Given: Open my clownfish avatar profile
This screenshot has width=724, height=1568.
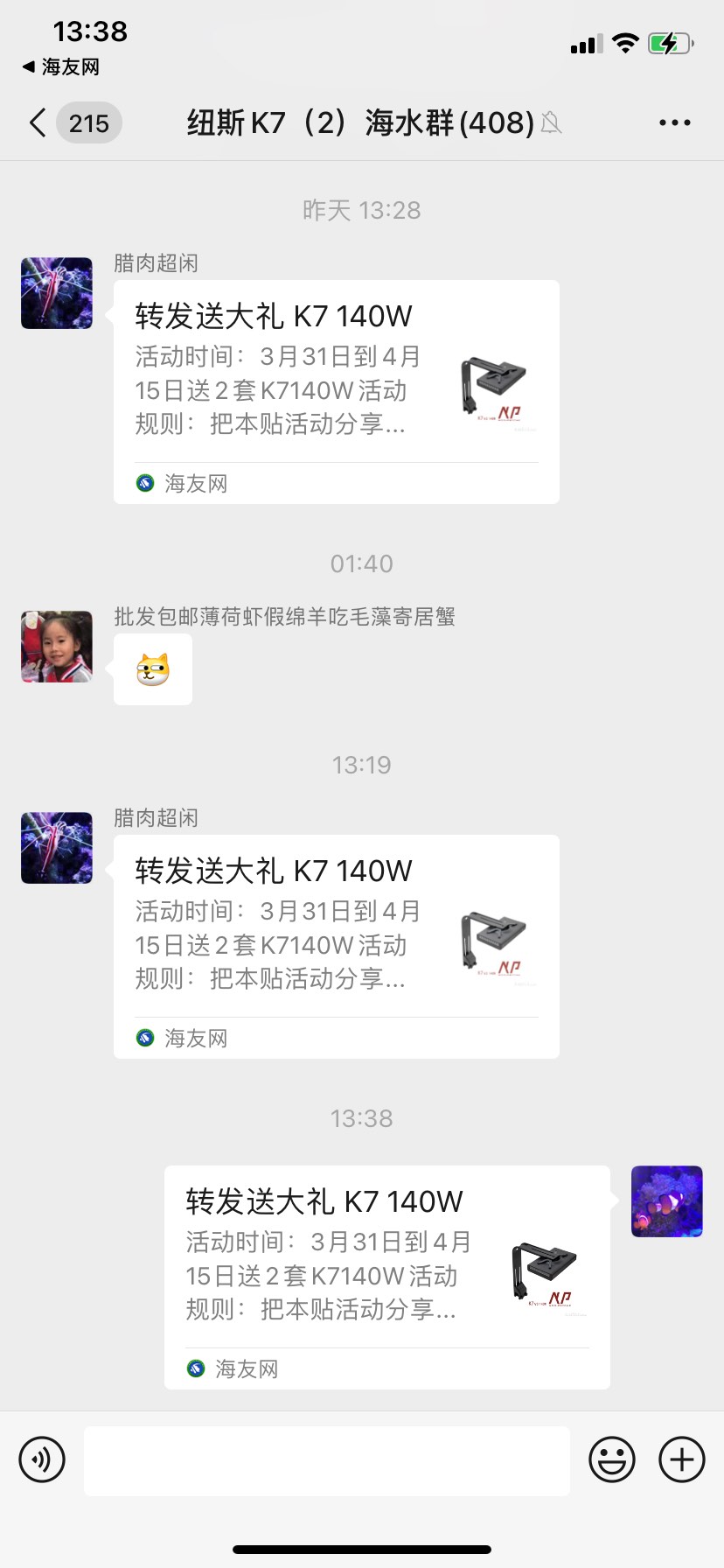Looking at the screenshot, I should [x=666, y=1201].
